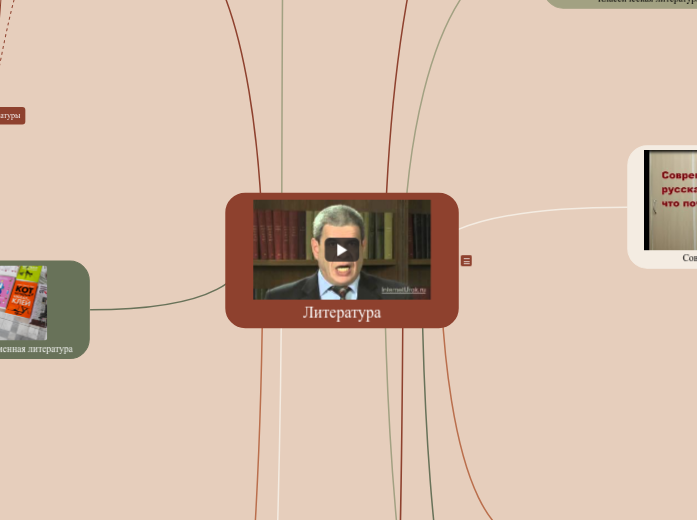The width and height of the screenshot is (697, 520).
Task: Select the central Литература topic
Action: tap(342, 313)
